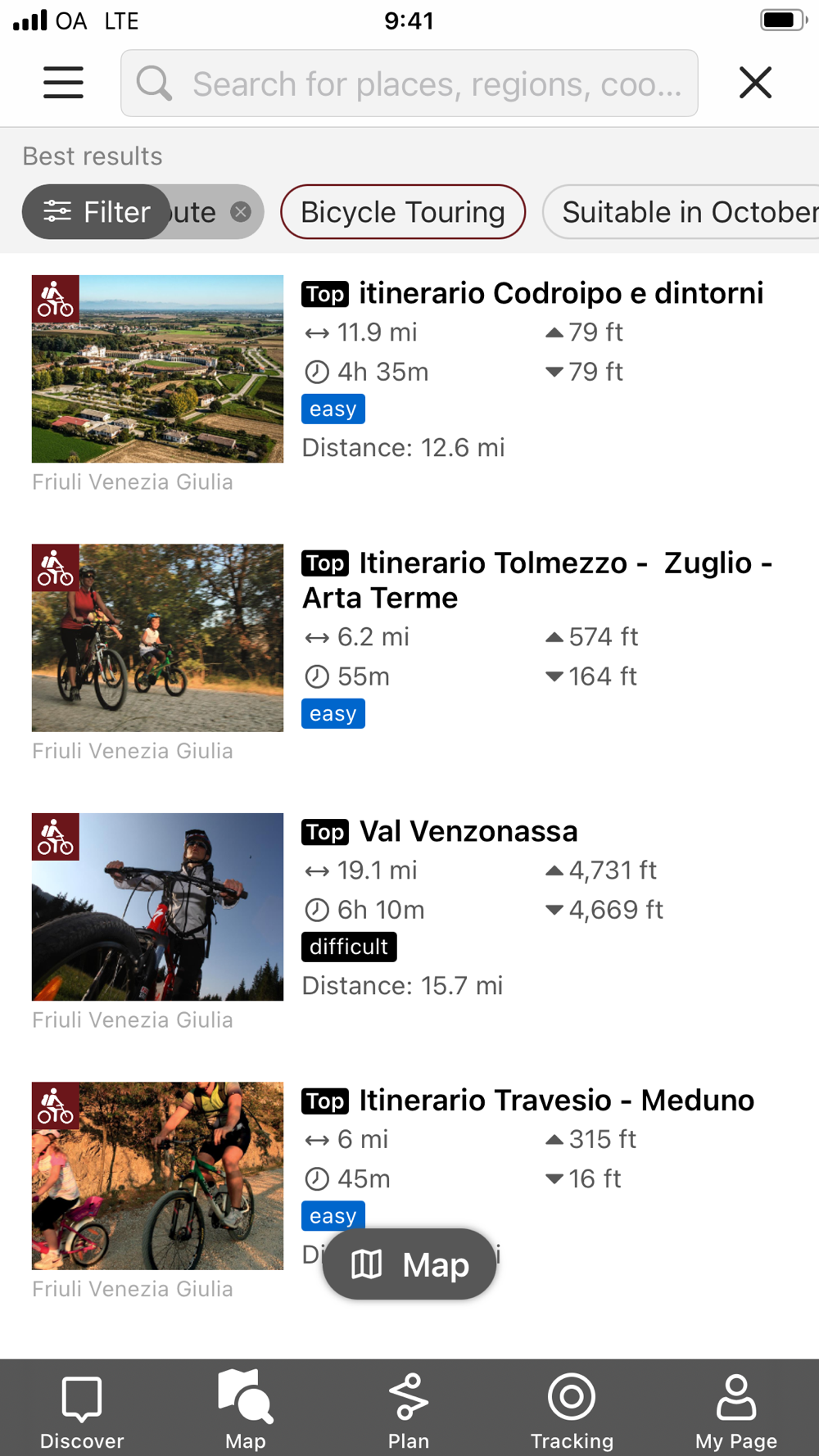819x1456 pixels.
Task: View the Tolmezzo - Zuglio - Arta Terme itinerary
Action: (536, 580)
